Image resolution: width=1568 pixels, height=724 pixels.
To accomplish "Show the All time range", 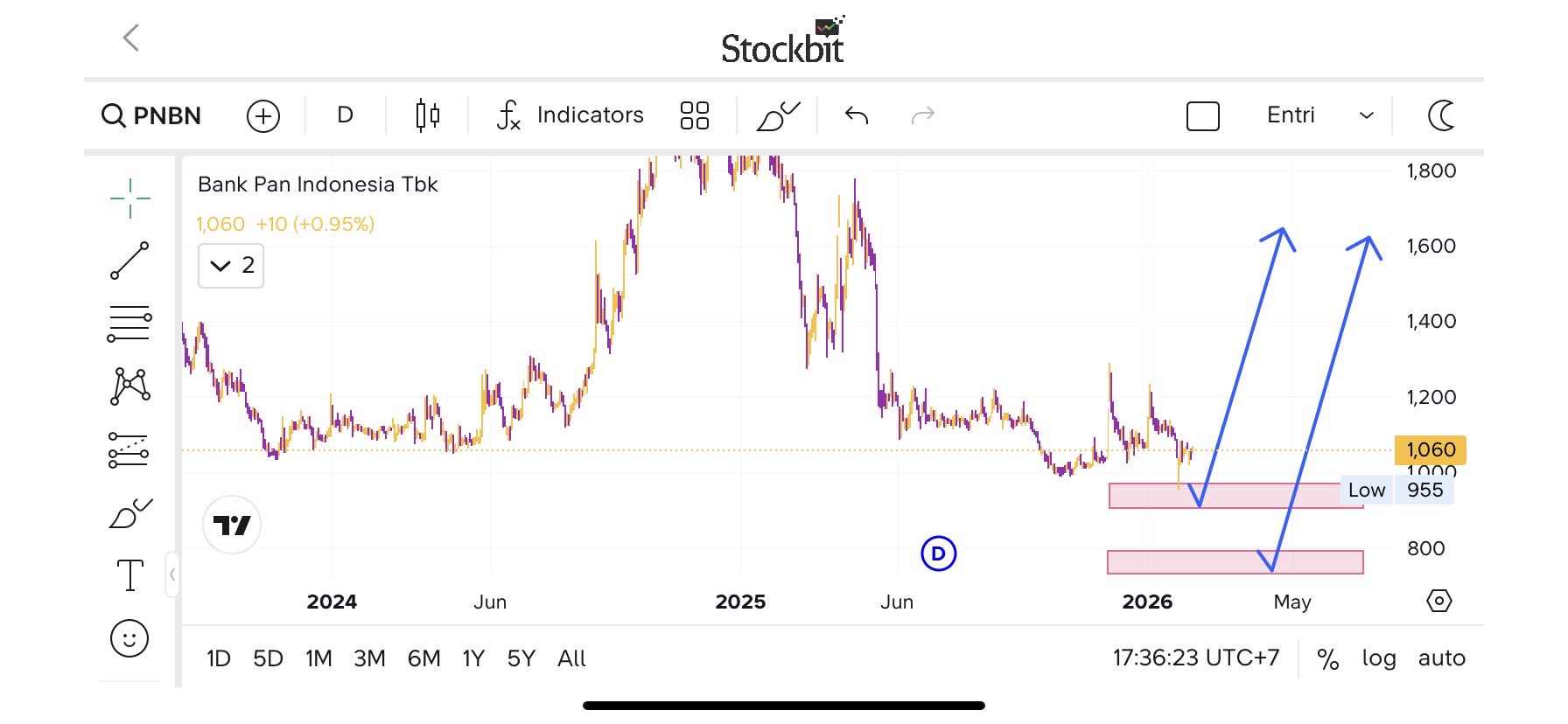I will pyautogui.click(x=571, y=658).
